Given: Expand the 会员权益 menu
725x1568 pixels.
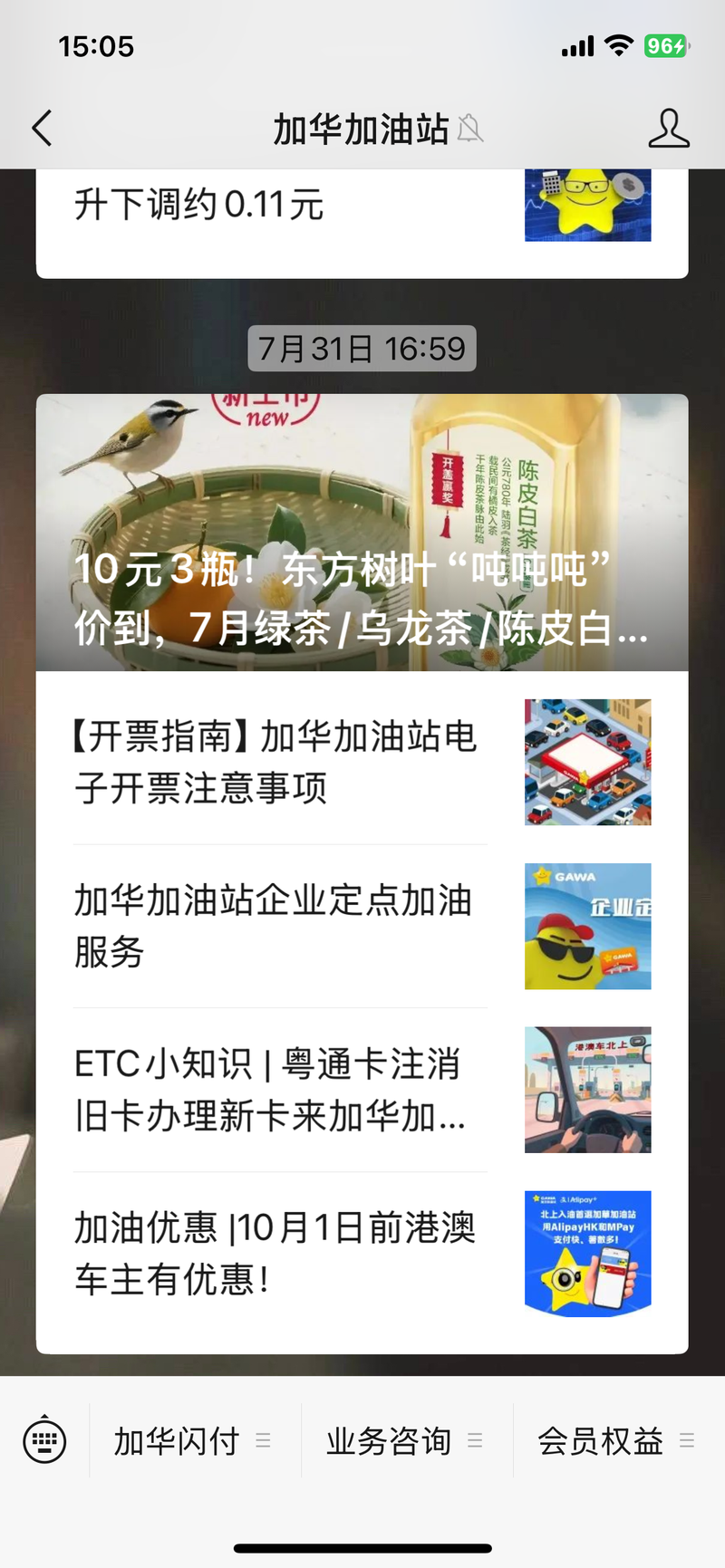Looking at the screenshot, I should 619,1440.
